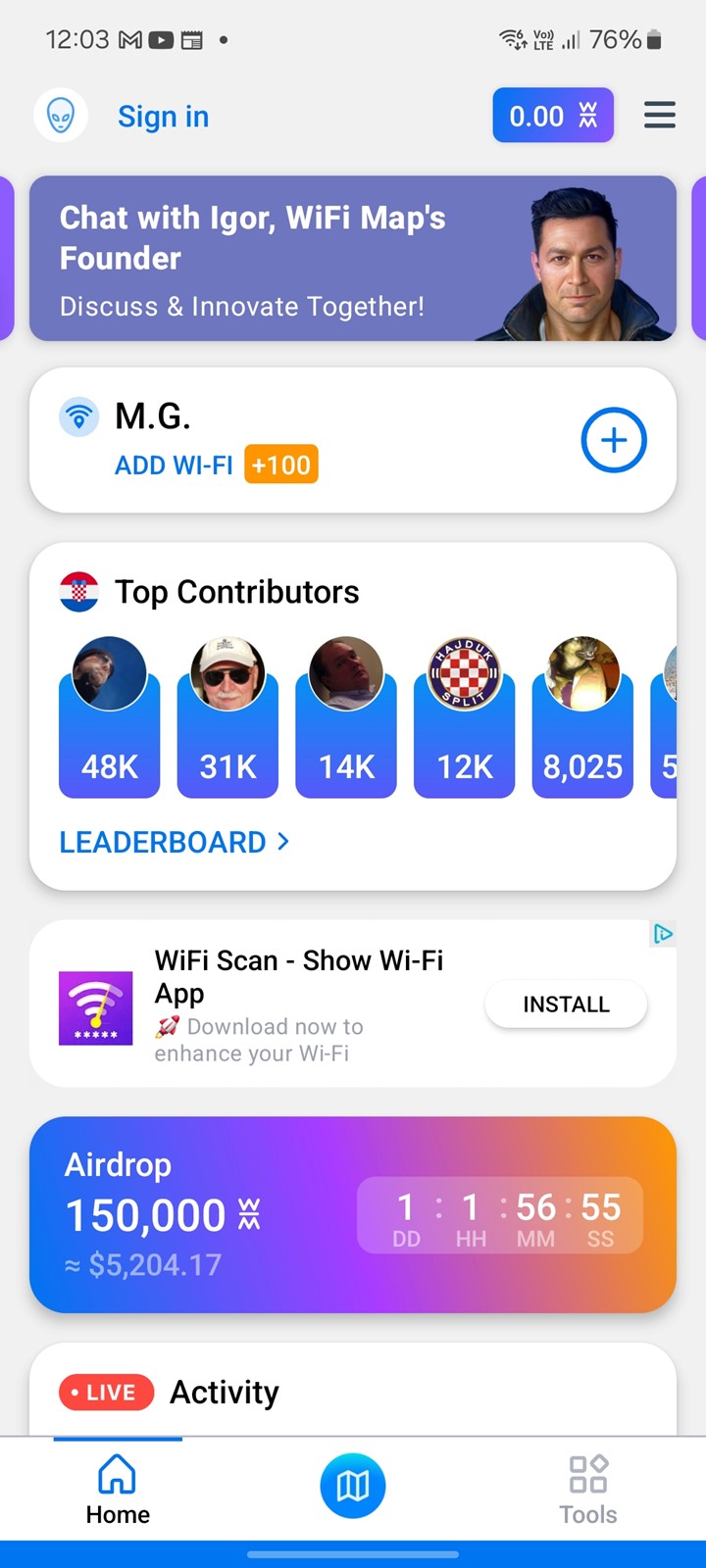Select ADD WI-FI for M.G. network
706x1568 pixels.
click(x=175, y=465)
